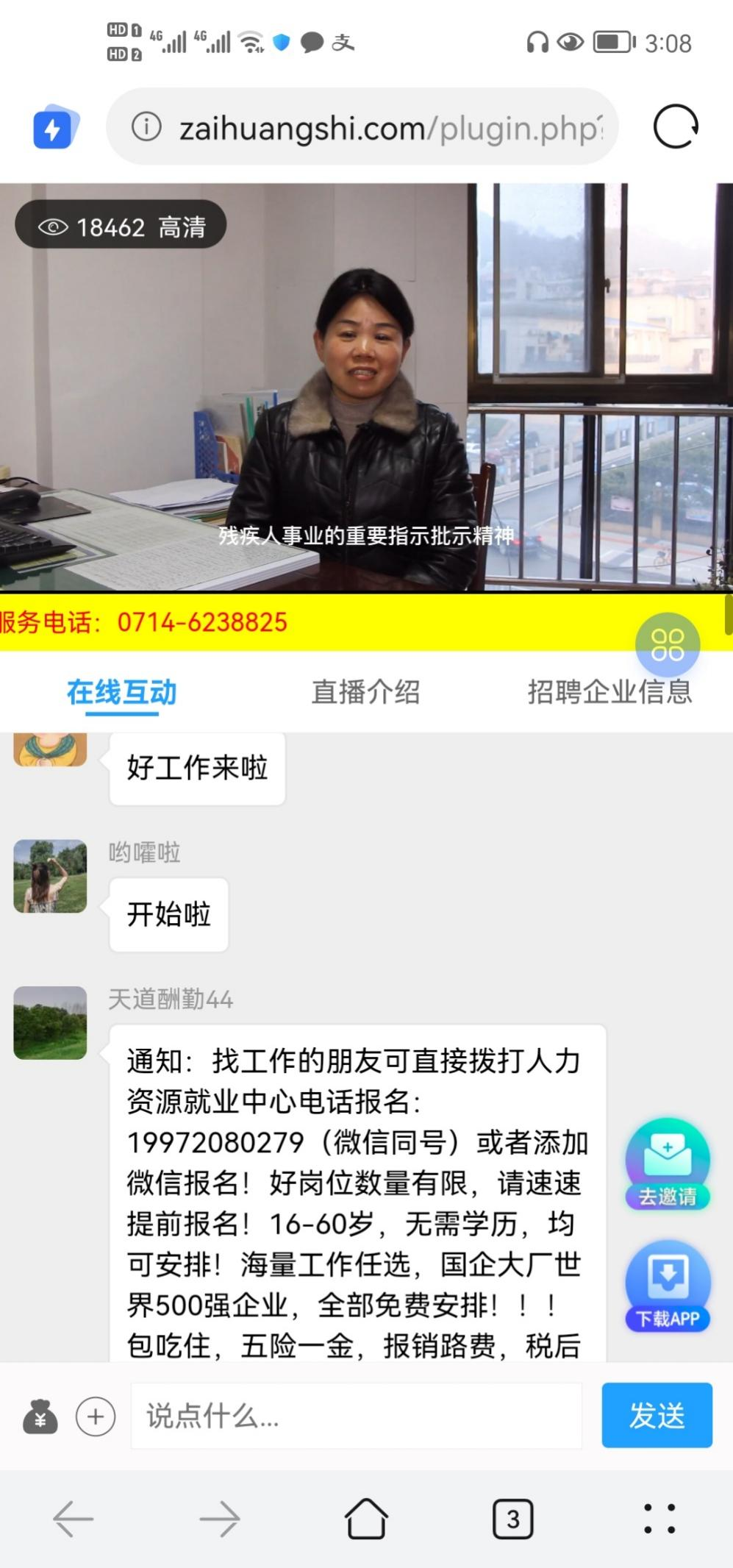Focus the 说点什么 message input
This screenshot has height=1568, width=733.
click(356, 1416)
